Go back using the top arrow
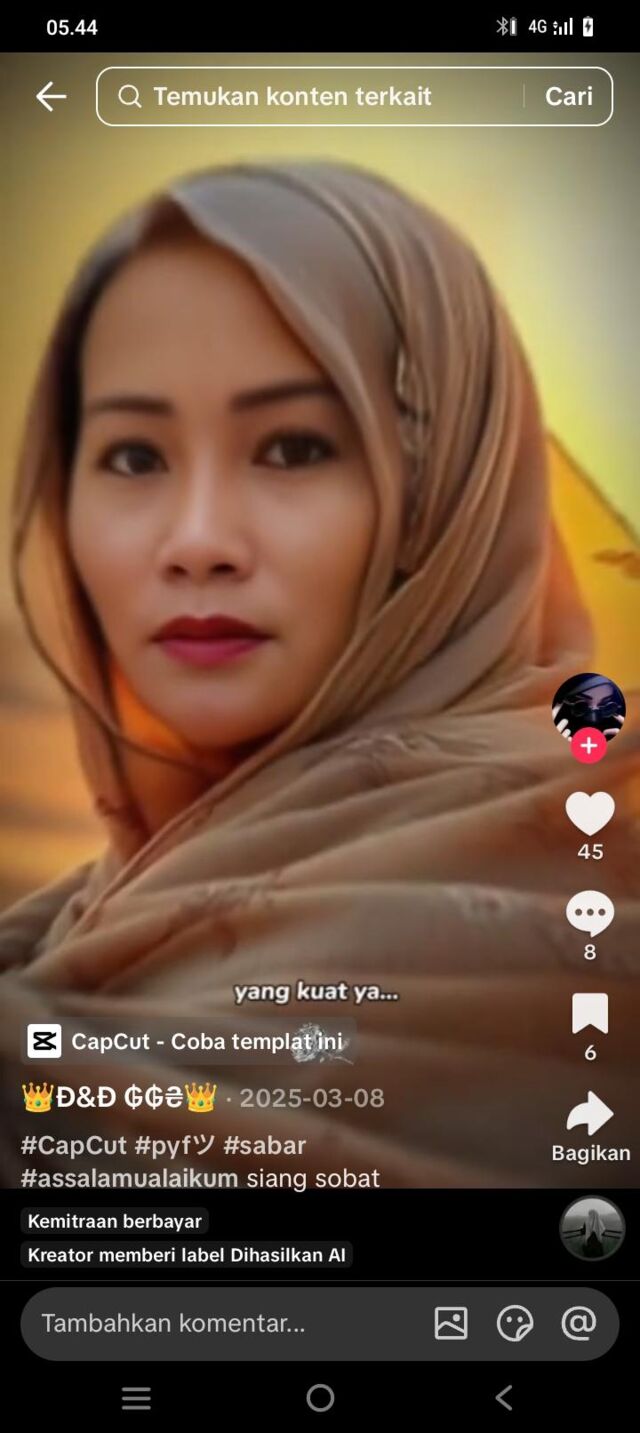 pos(50,96)
